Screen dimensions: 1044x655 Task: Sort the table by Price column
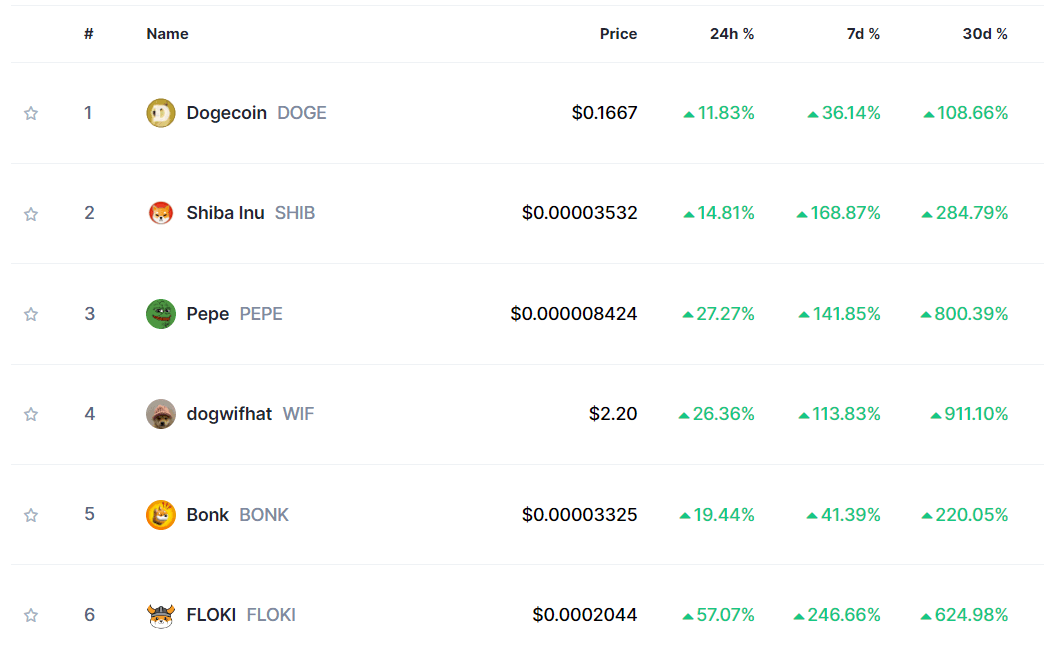tap(618, 34)
